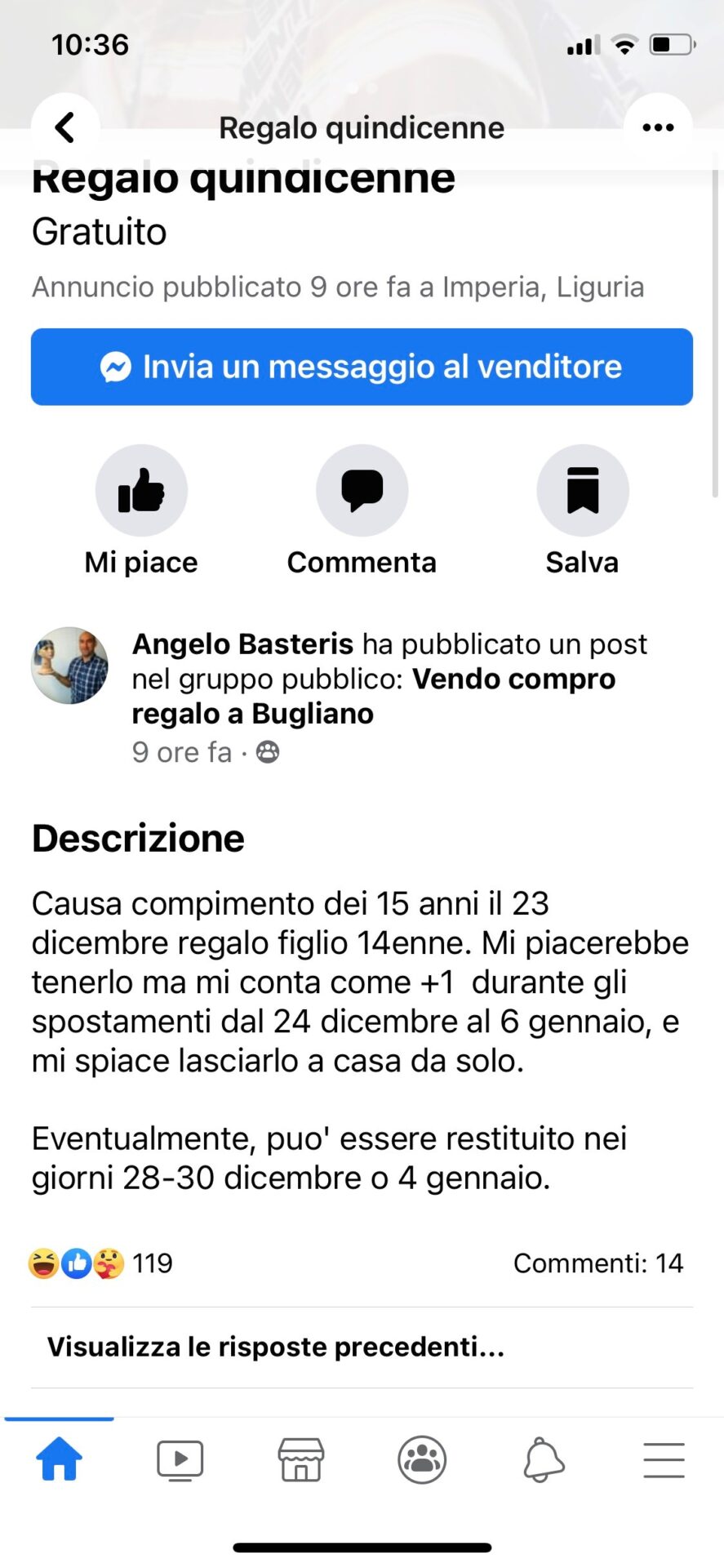This screenshot has height=1568, width=724.
Task: Open the hamburger menu tab
Action: point(664,1459)
